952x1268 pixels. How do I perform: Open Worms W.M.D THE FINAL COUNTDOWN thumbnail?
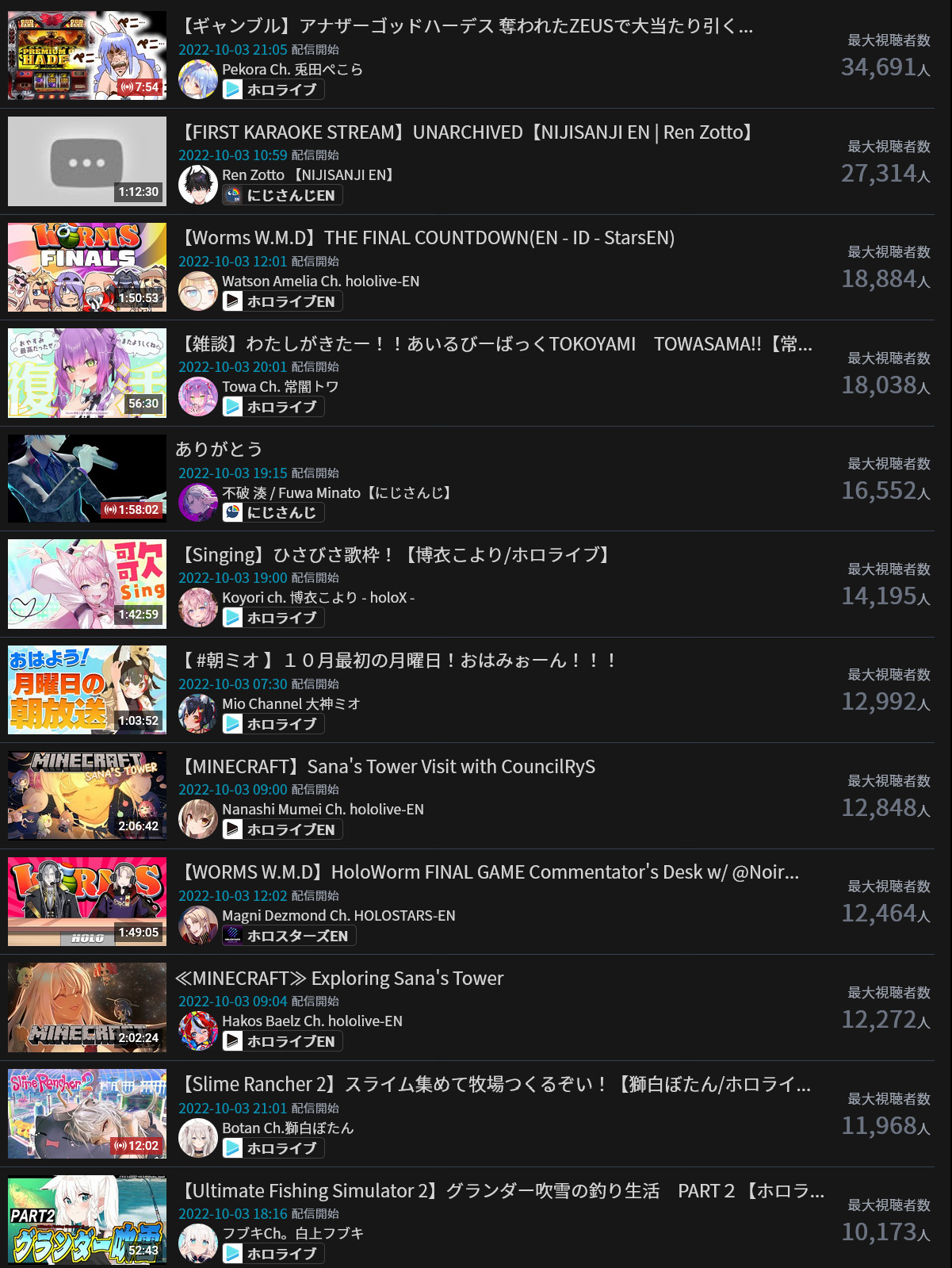pos(87,267)
